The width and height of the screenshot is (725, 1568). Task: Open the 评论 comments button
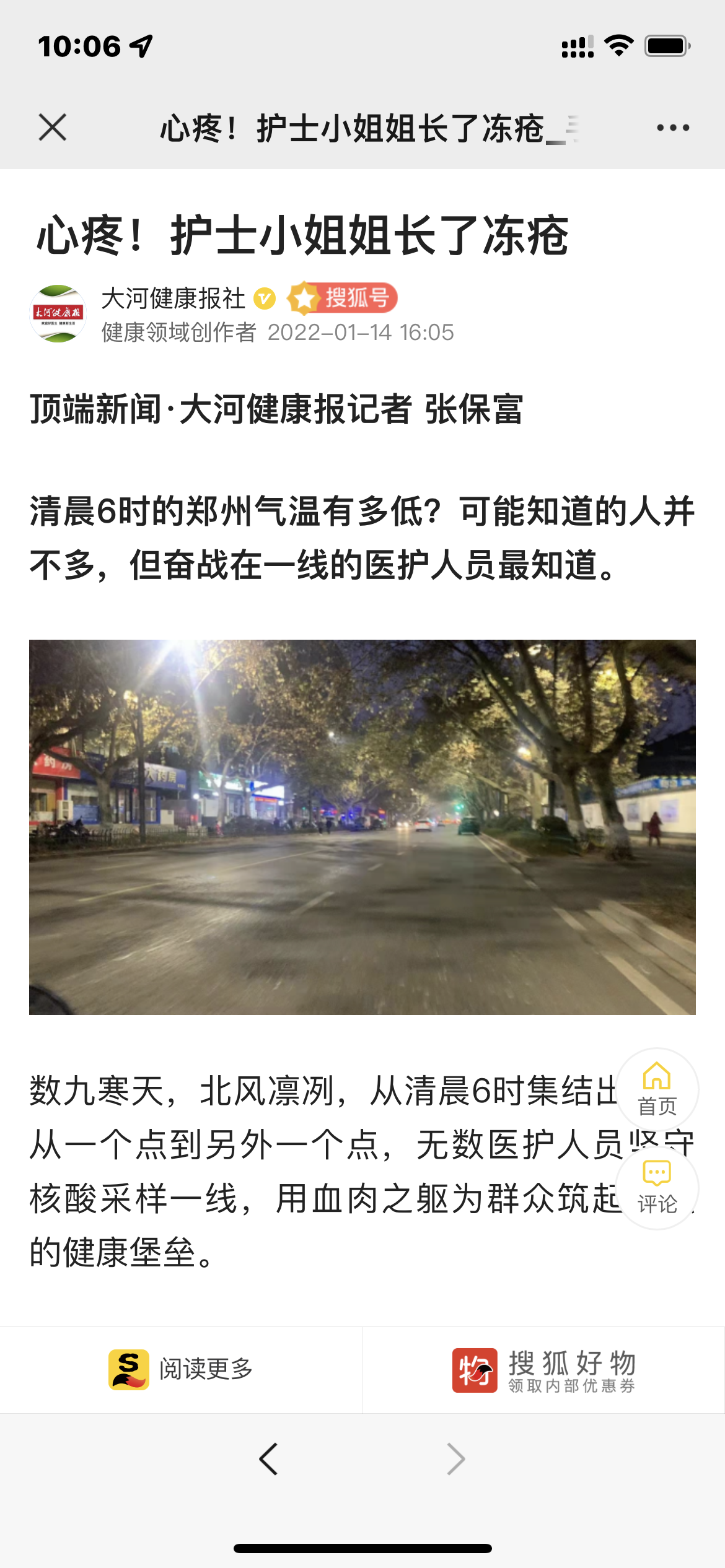click(x=657, y=1188)
